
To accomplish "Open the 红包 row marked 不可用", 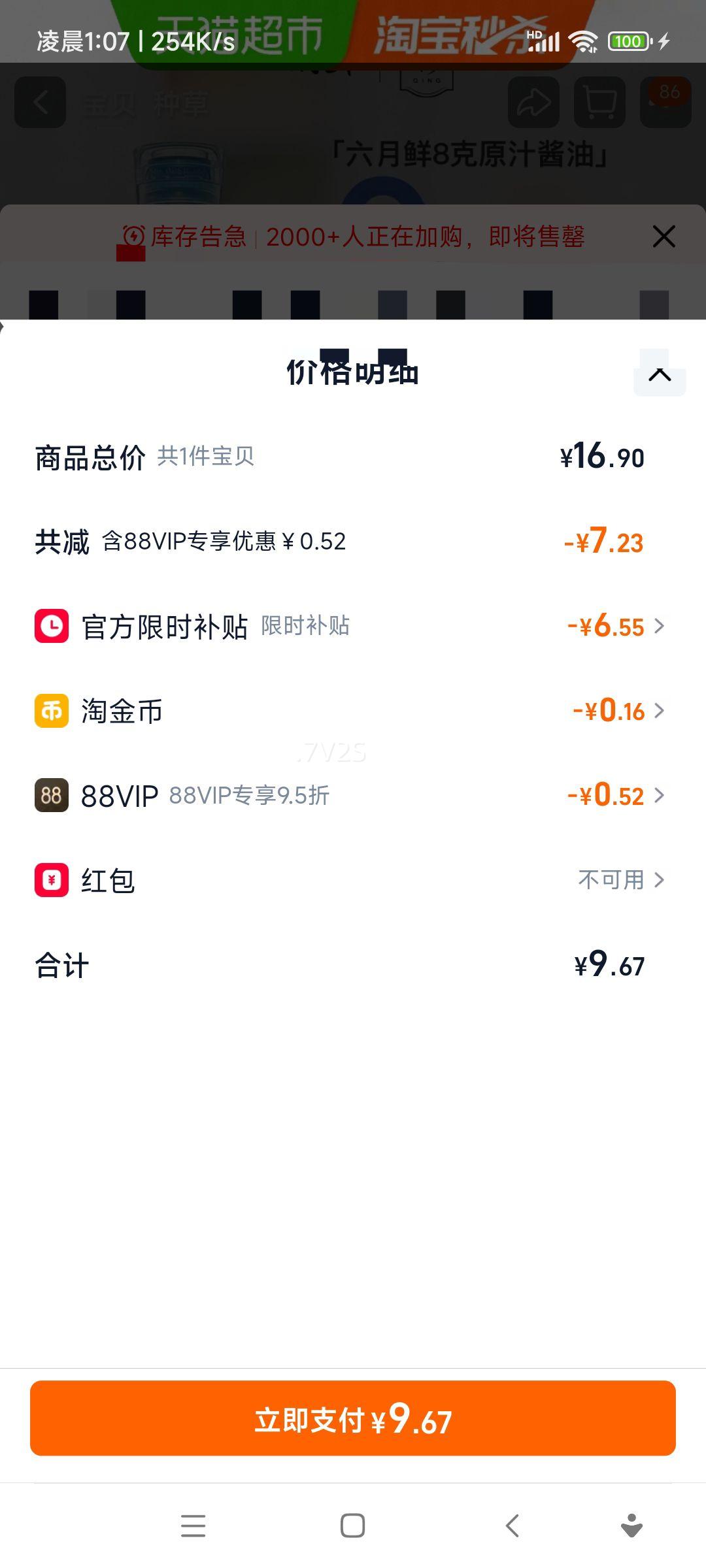I will tap(620, 880).
